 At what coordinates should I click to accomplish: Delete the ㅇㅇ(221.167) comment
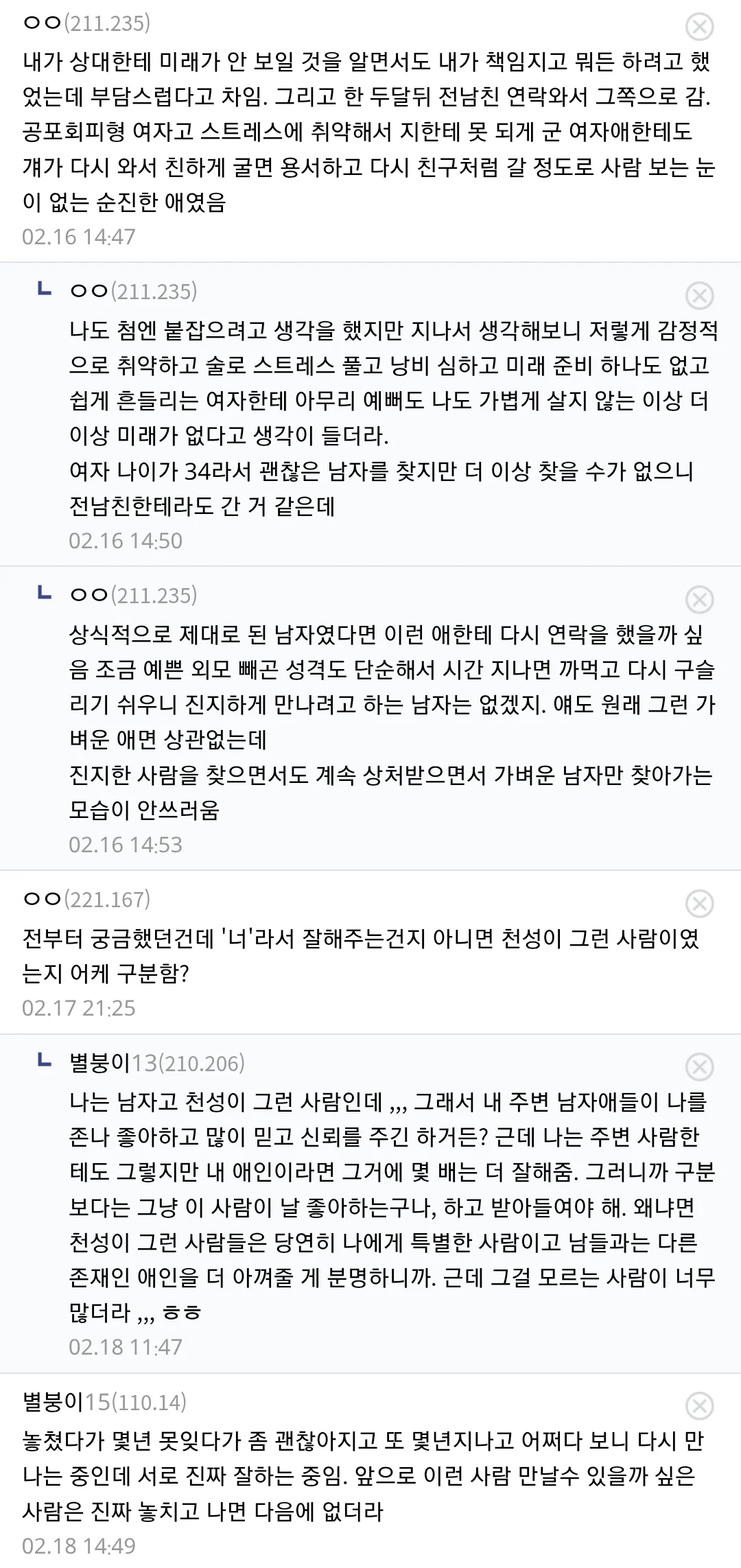[699, 904]
